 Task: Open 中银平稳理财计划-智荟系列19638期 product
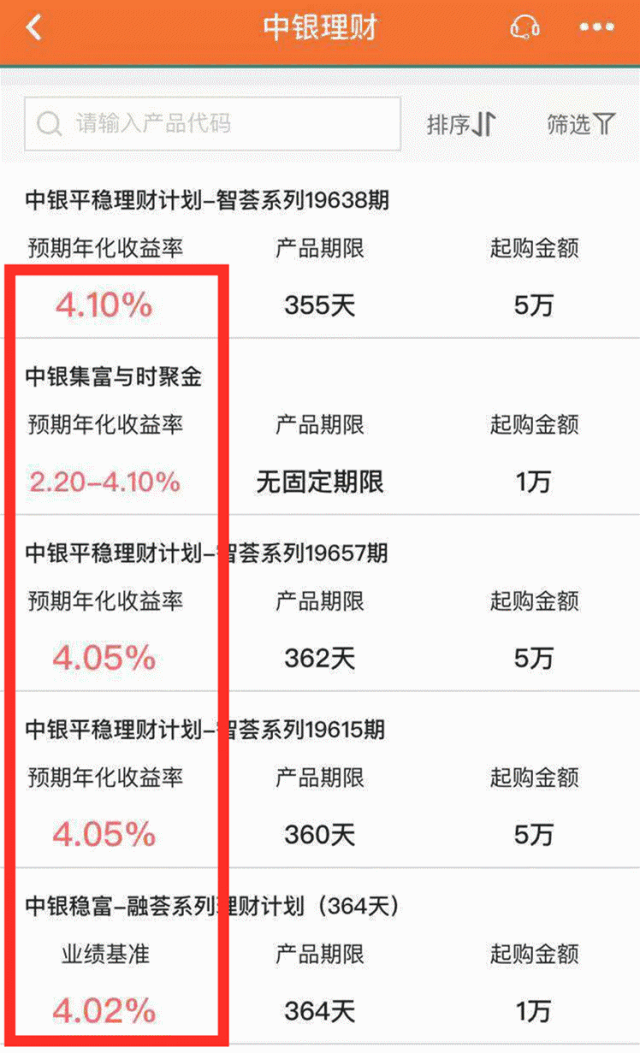coord(320,253)
